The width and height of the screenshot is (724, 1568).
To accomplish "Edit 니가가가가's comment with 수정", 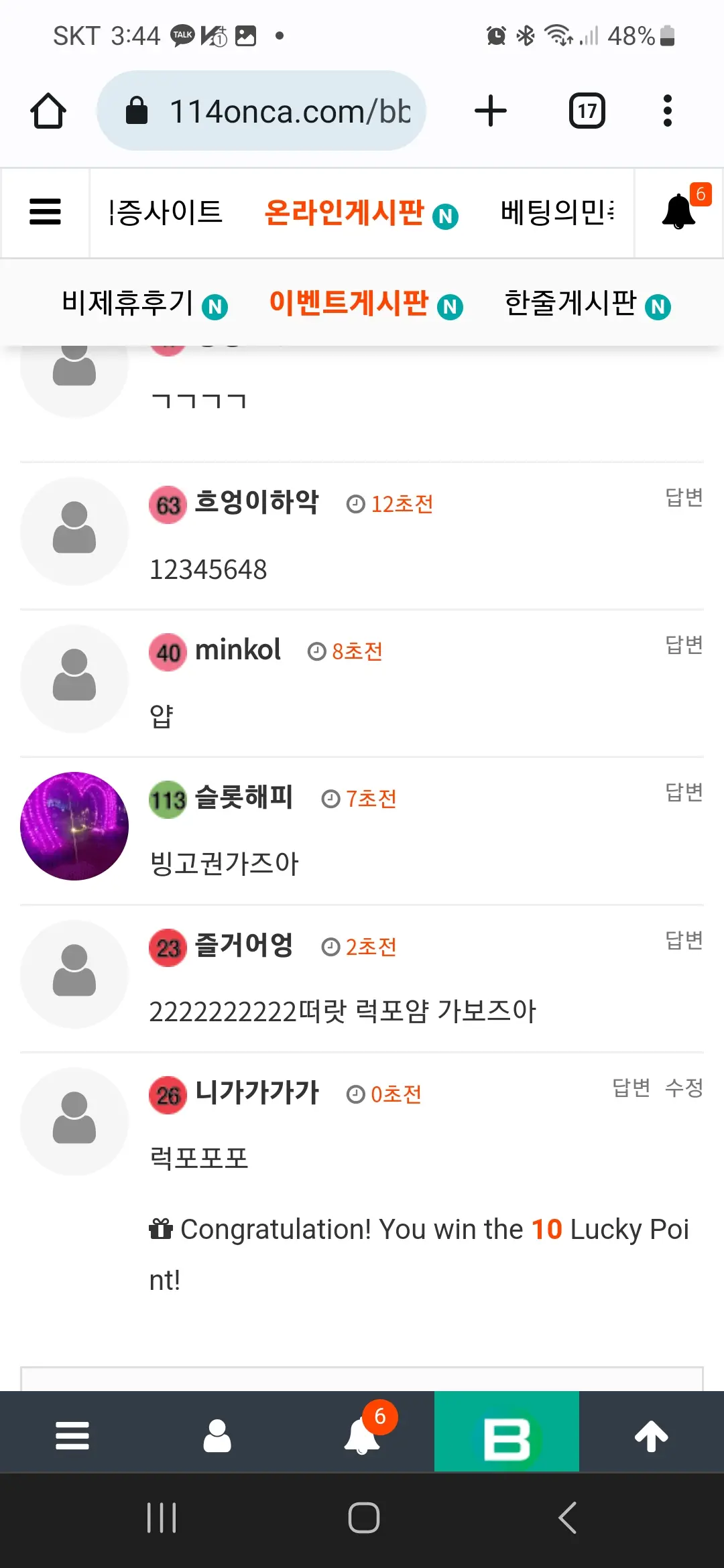I will tap(684, 1088).
